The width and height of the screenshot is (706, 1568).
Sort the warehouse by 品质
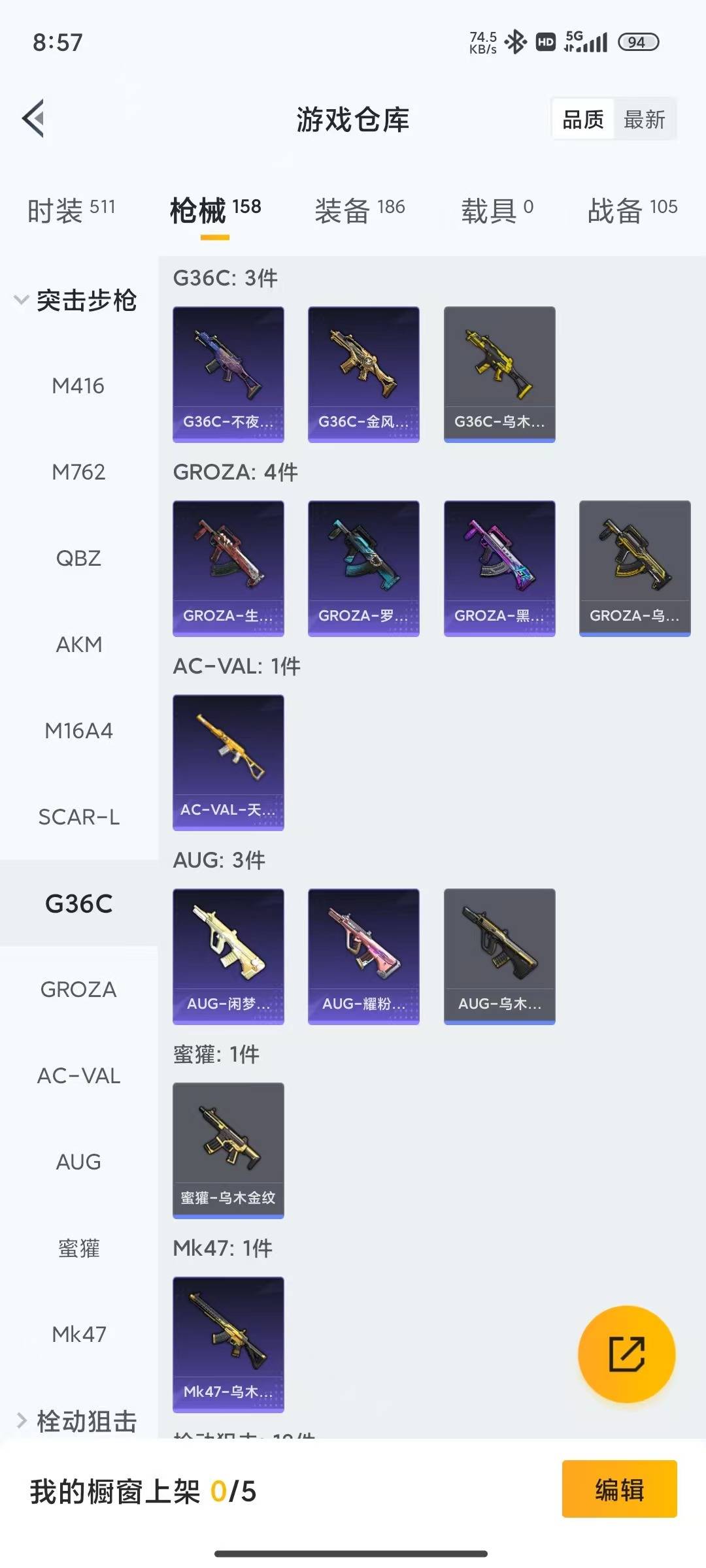click(x=583, y=120)
